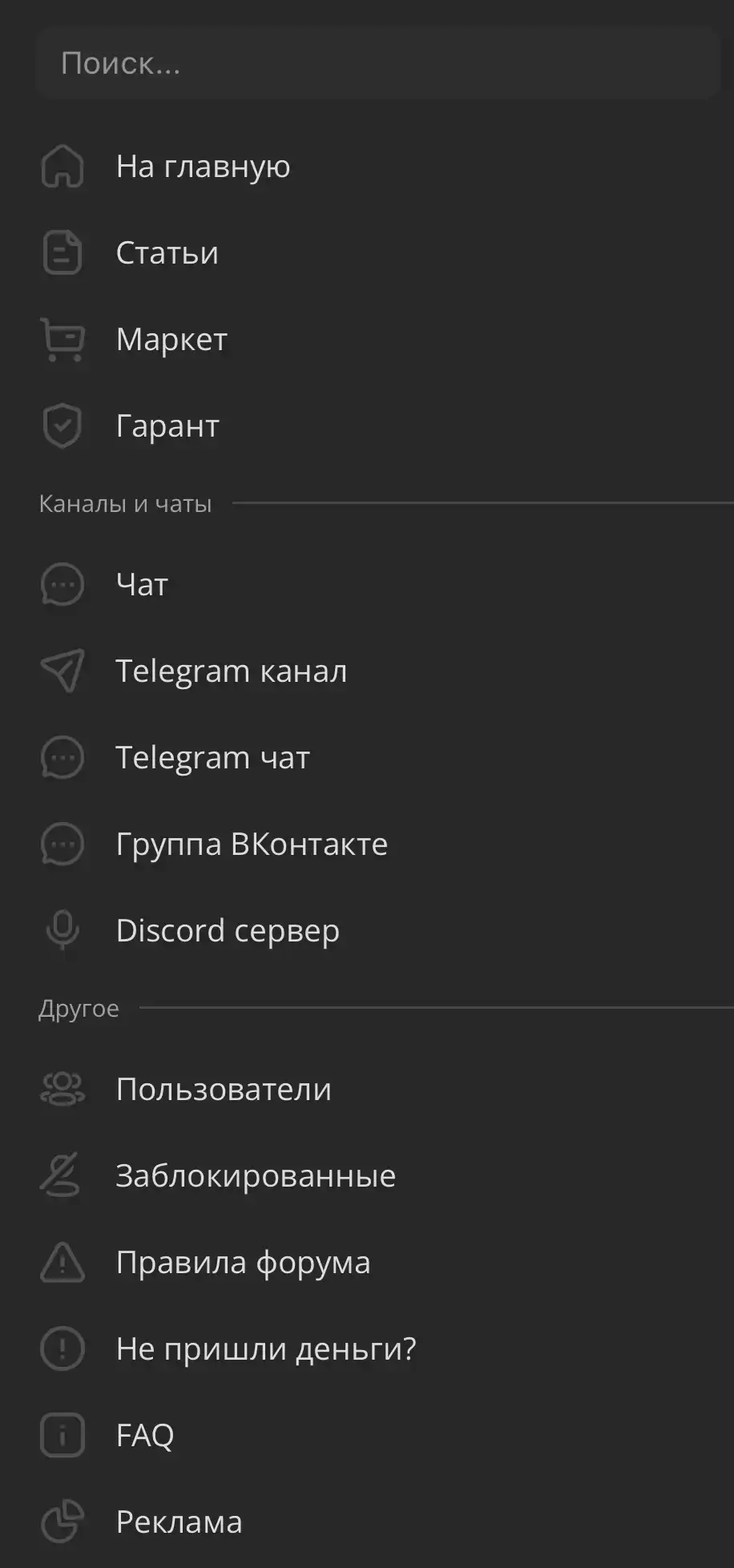Image resolution: width=734 pixels, height=1568 pixels.
Task: Select Реклама menu item
Action: click(x=367, y=1522)
